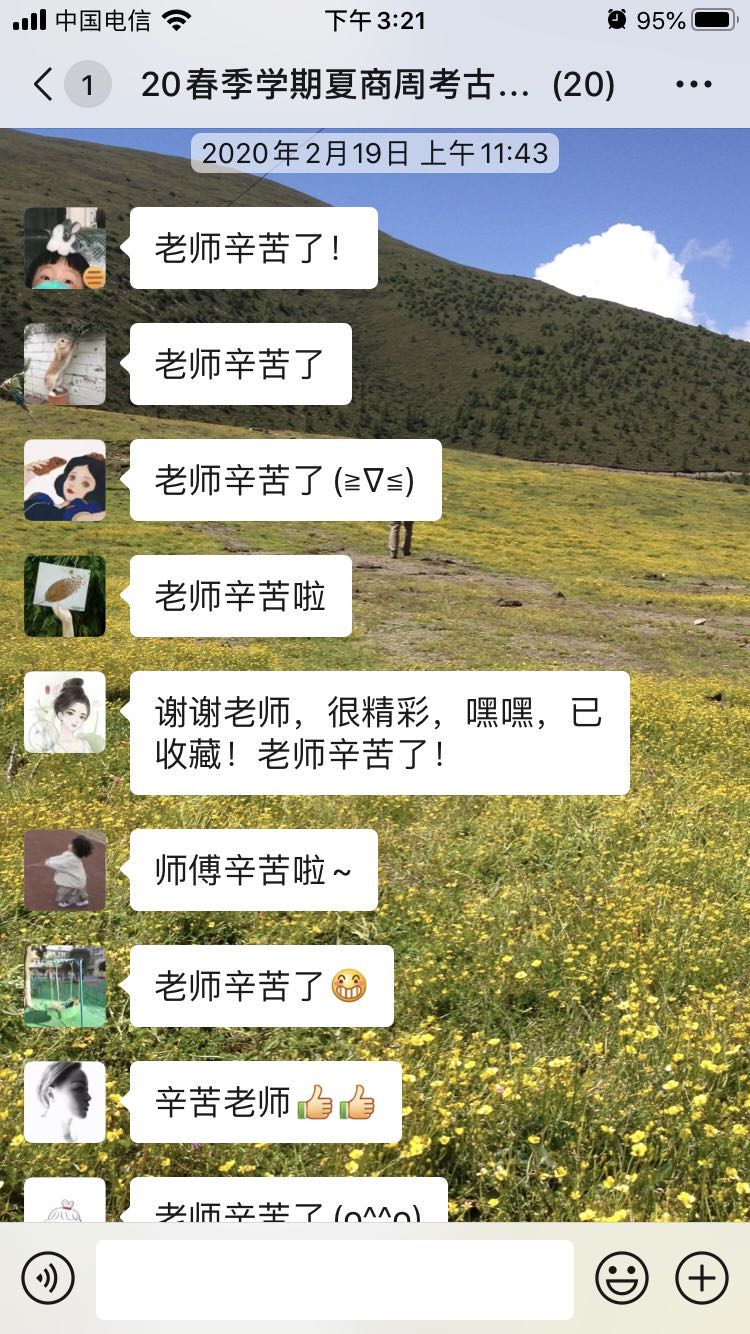This screenshot has width=750, height=1334.
Task: Focus the message text field
Action: coord(334,1279)
